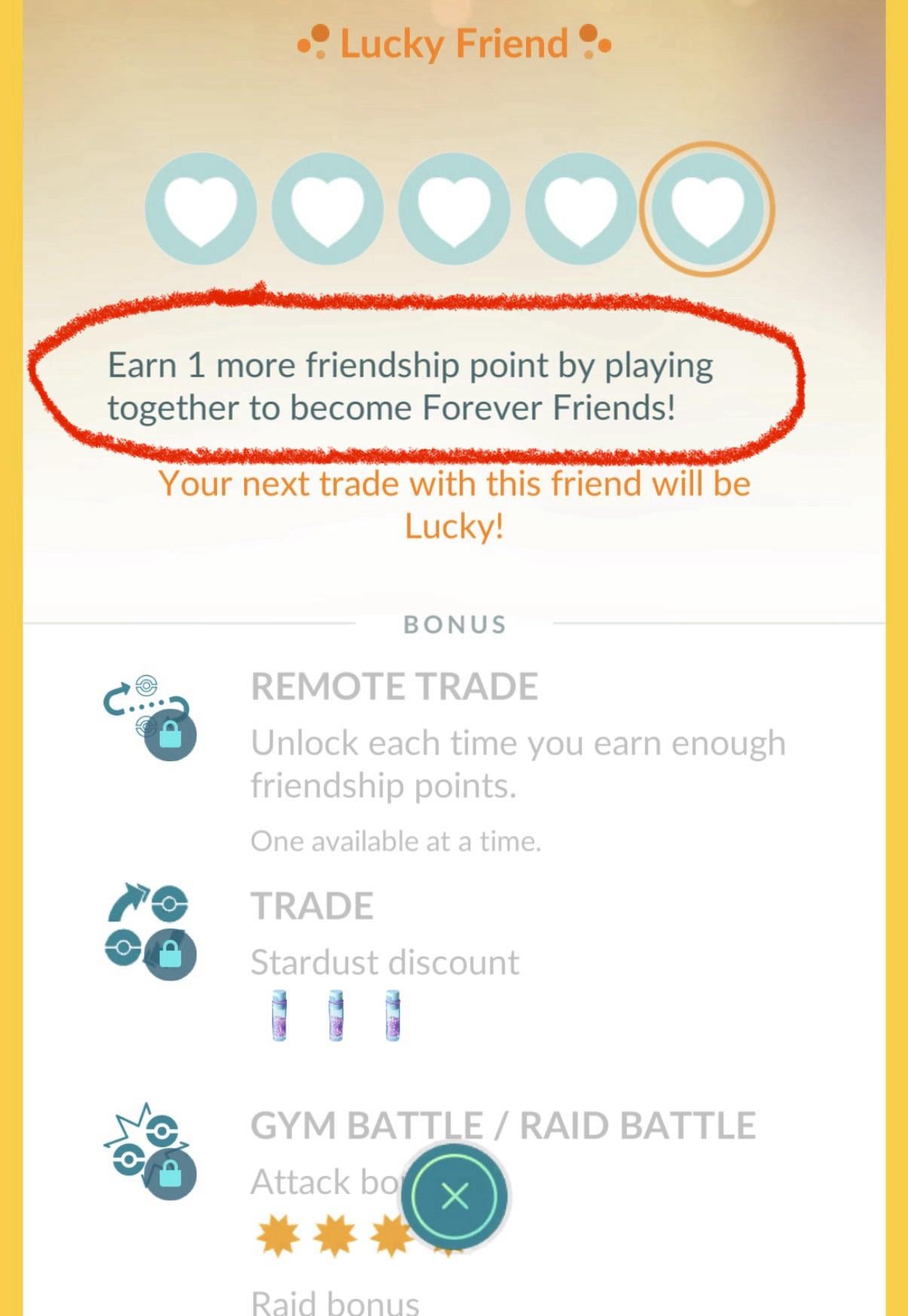
Task: Select the orange-ringed fifth heart level
Action: pyautogui.click(x=707, y=209)
